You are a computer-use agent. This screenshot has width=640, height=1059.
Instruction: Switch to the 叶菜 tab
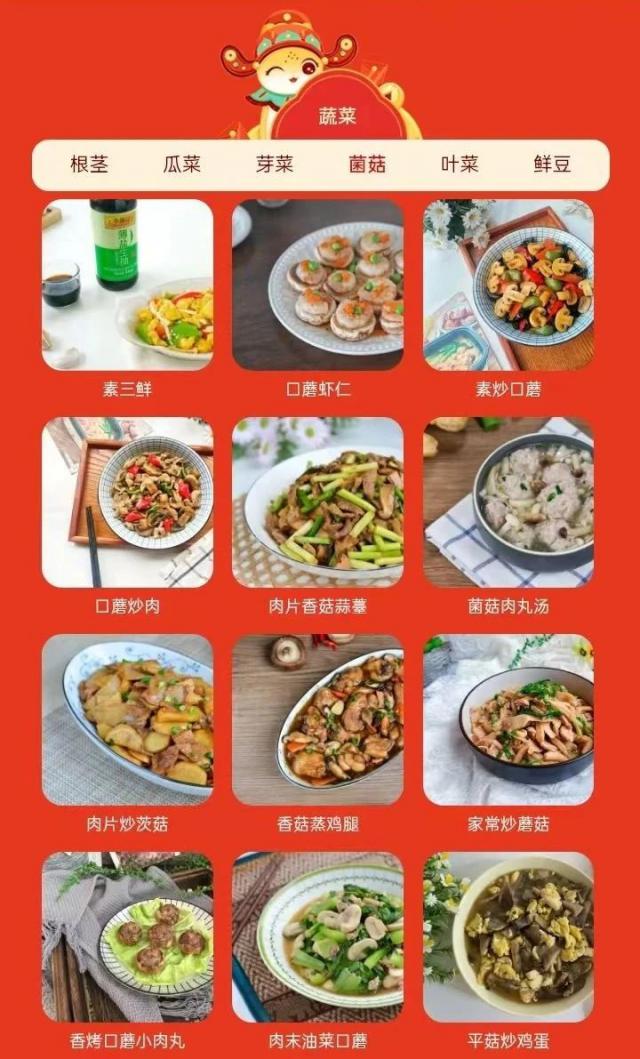click(x=460, y=165)
